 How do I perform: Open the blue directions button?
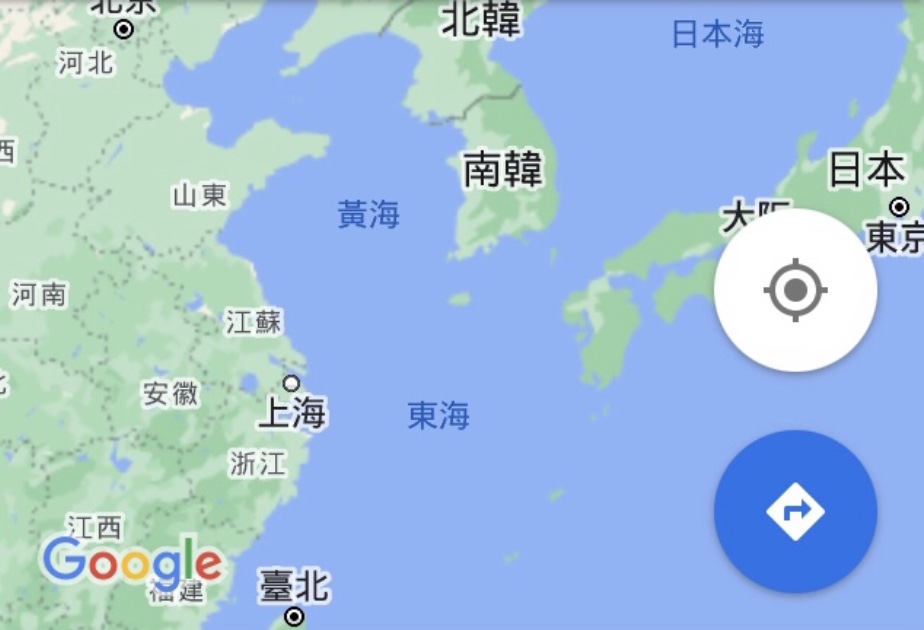point(795,512)
